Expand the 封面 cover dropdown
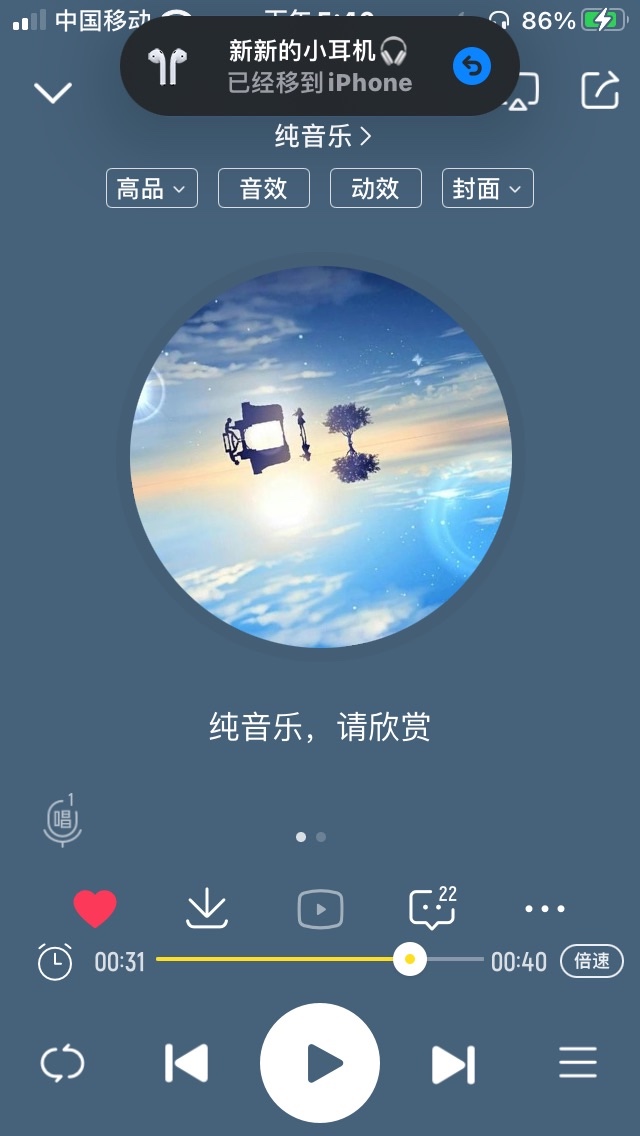Viewport: 640px width, 1136px height. click(488, 188)
